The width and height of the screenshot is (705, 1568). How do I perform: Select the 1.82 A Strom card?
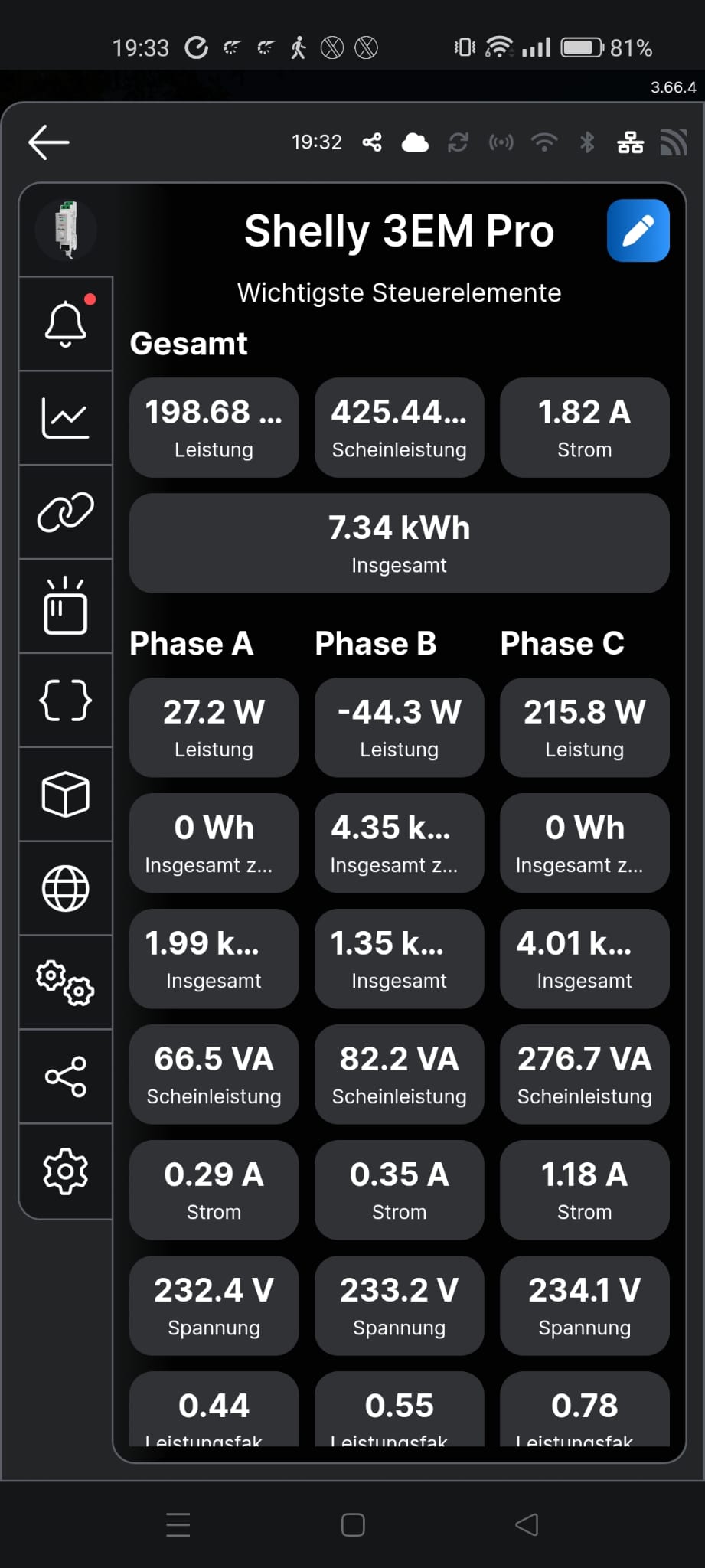pyautogui.click(x=584, y=427)
